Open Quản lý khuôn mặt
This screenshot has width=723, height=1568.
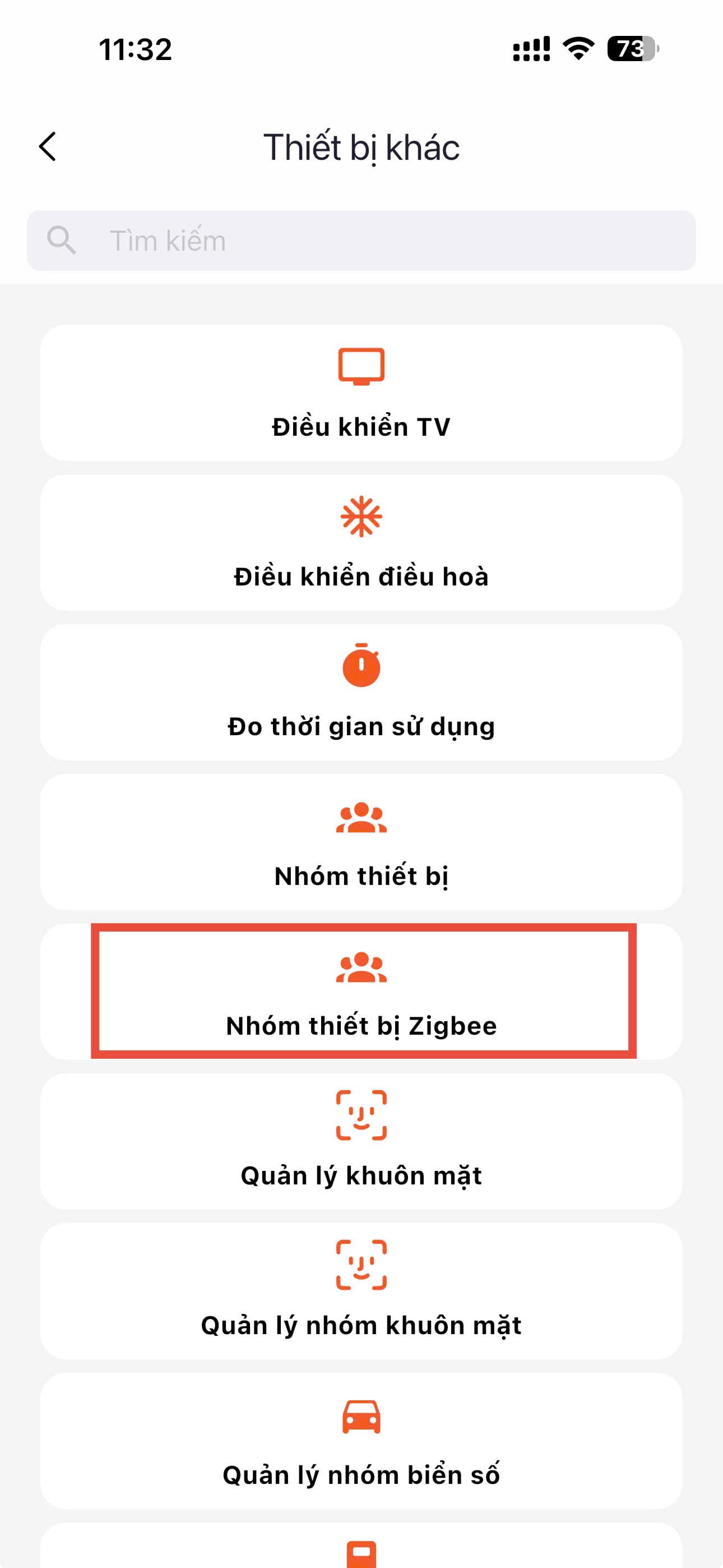[361, 1142]
